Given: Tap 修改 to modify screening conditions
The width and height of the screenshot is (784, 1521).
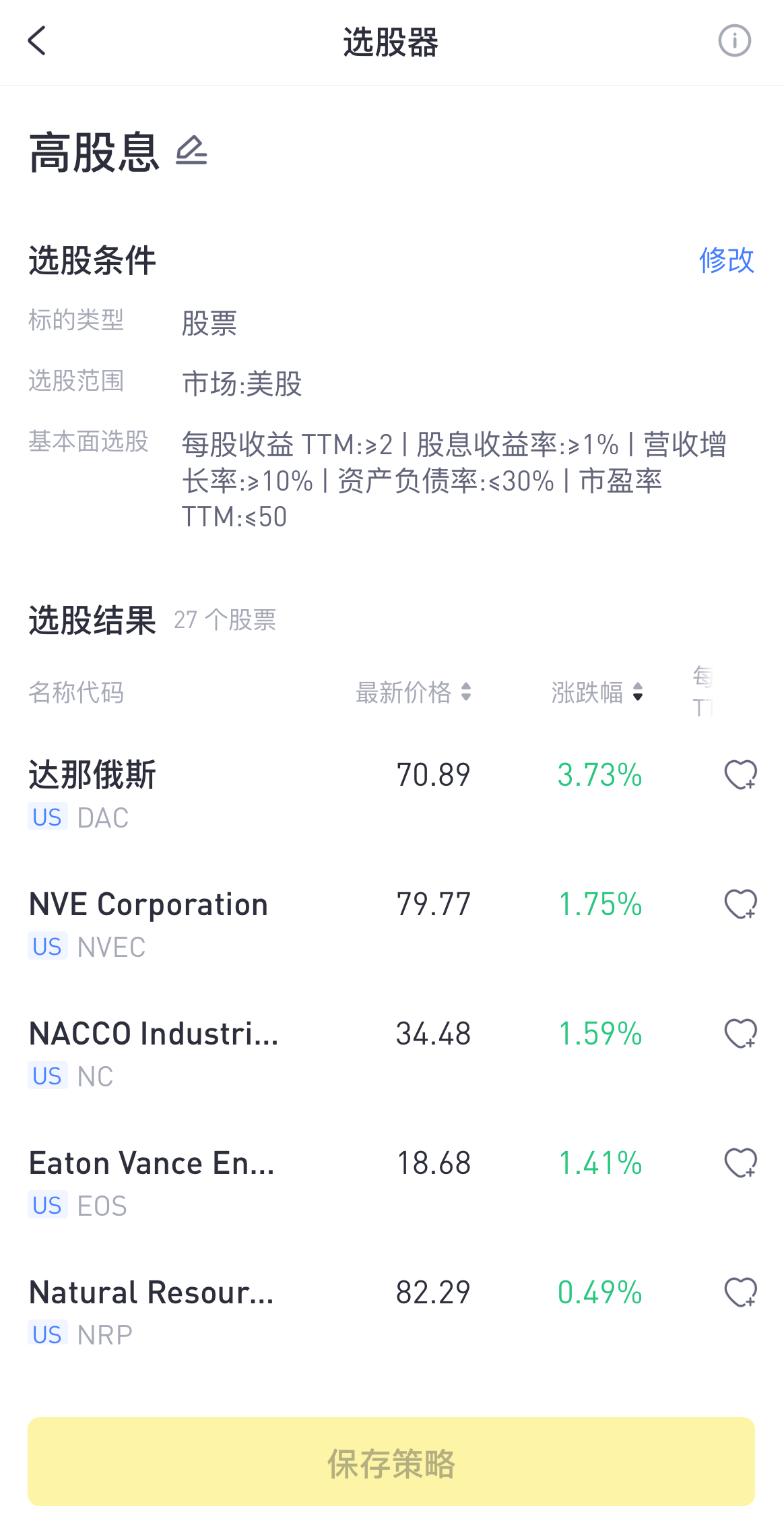Looking at the screenshot, I should click(726, 260).
